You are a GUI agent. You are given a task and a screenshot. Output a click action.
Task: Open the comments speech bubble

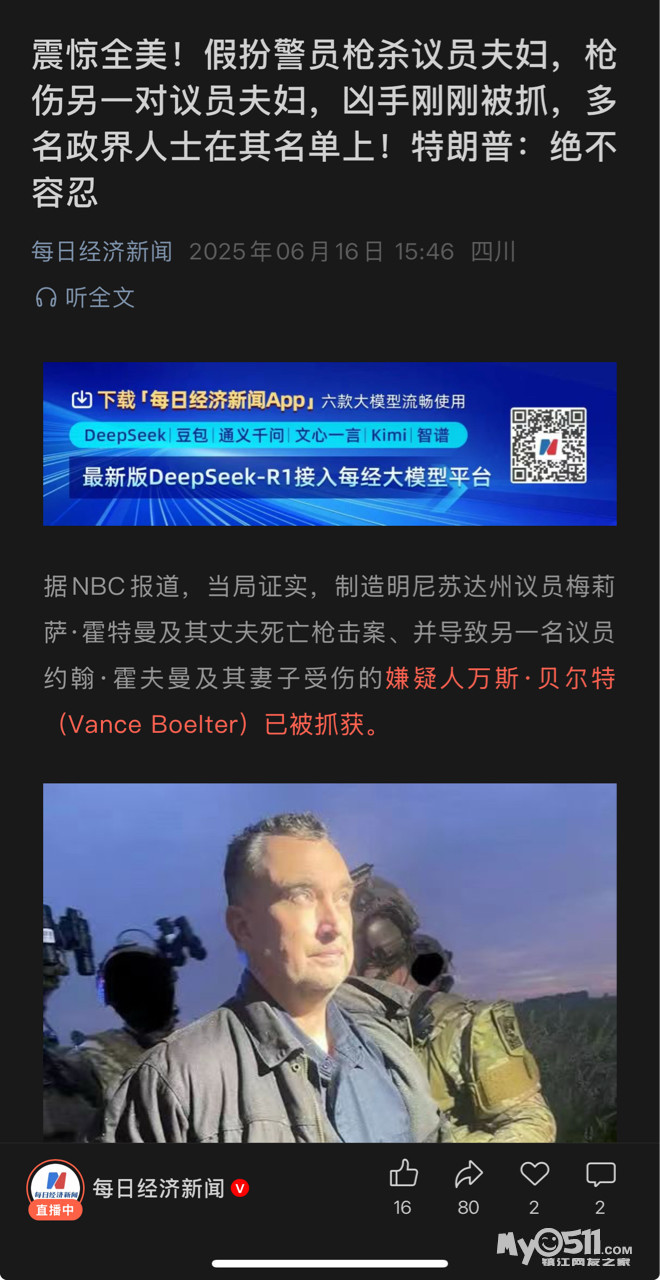pyautogui.click(x=601, y=1173)
